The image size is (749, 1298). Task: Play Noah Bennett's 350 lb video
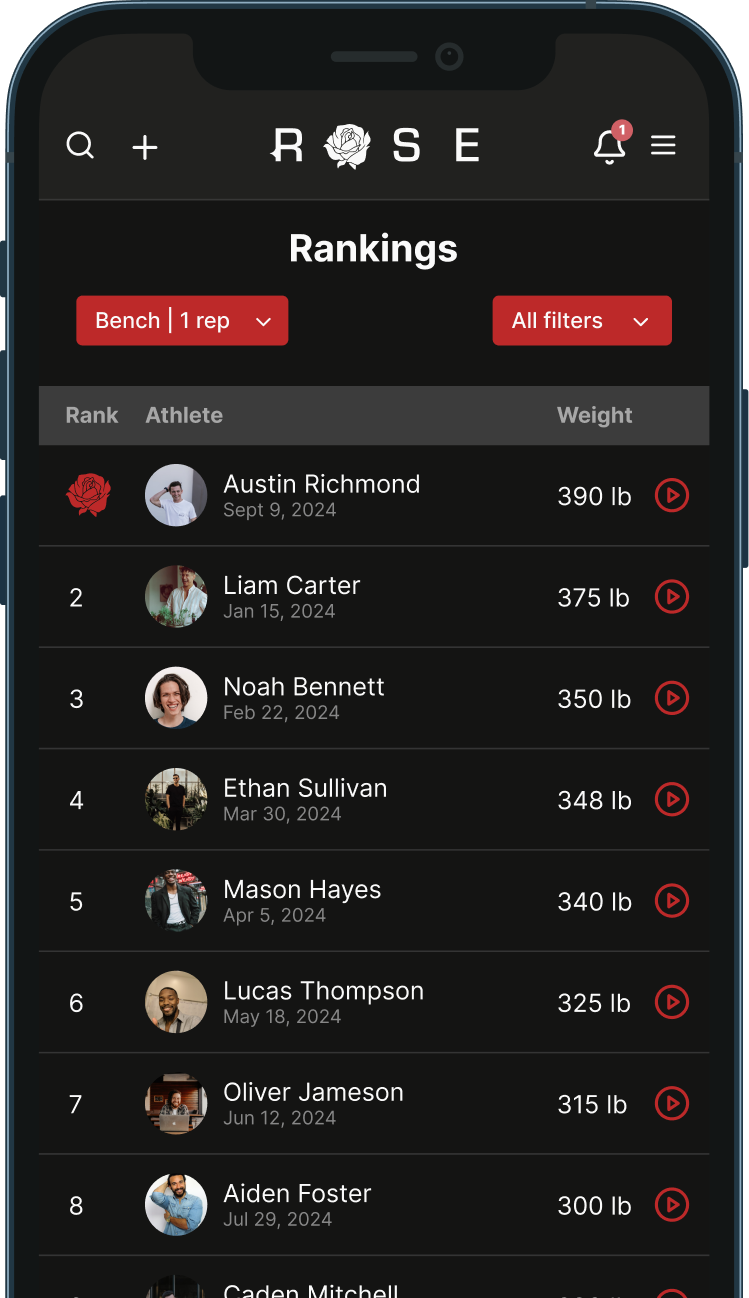[x=672, y=698]
